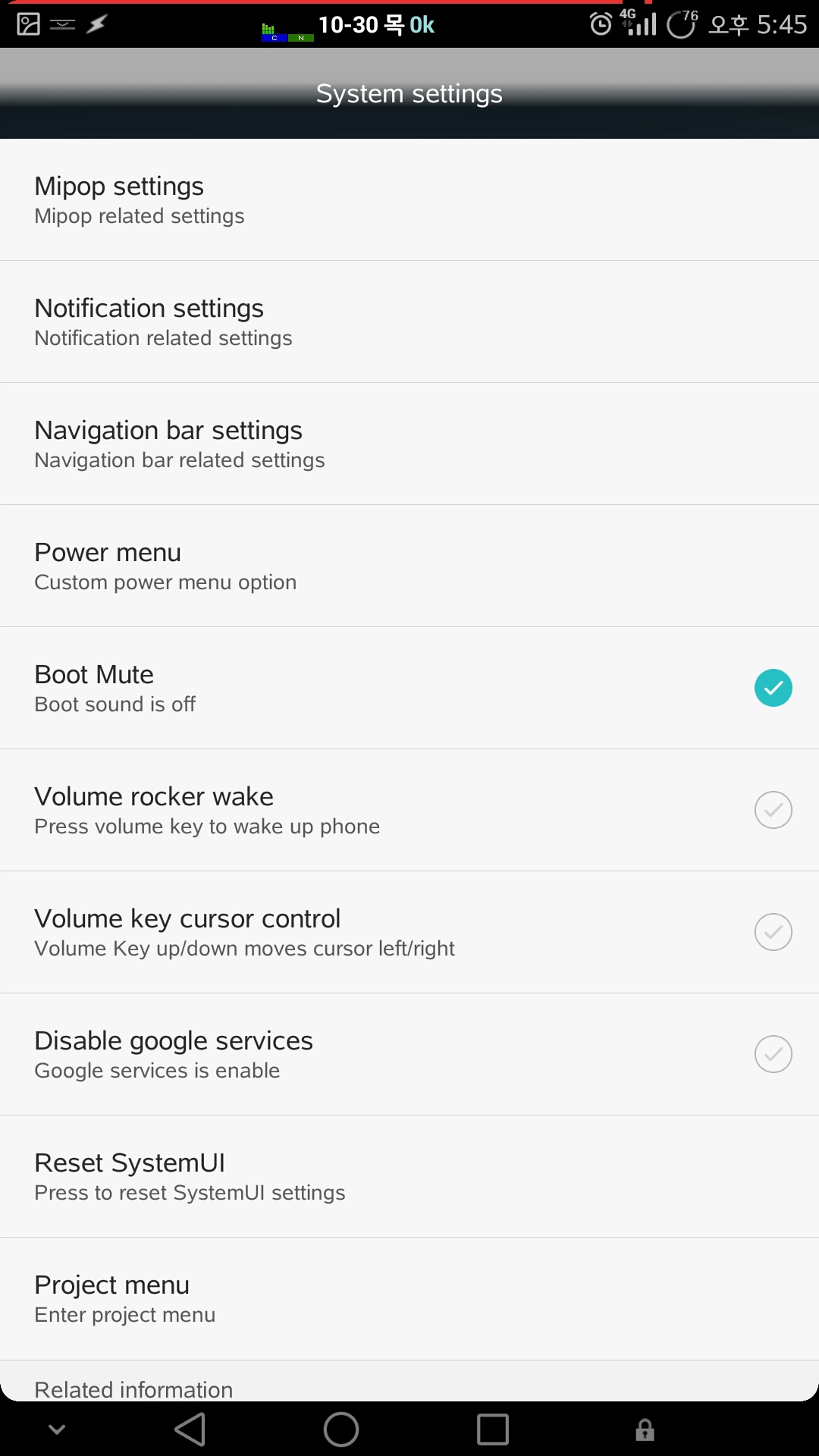Uncheck the Boot Mute checkbox

773,688
